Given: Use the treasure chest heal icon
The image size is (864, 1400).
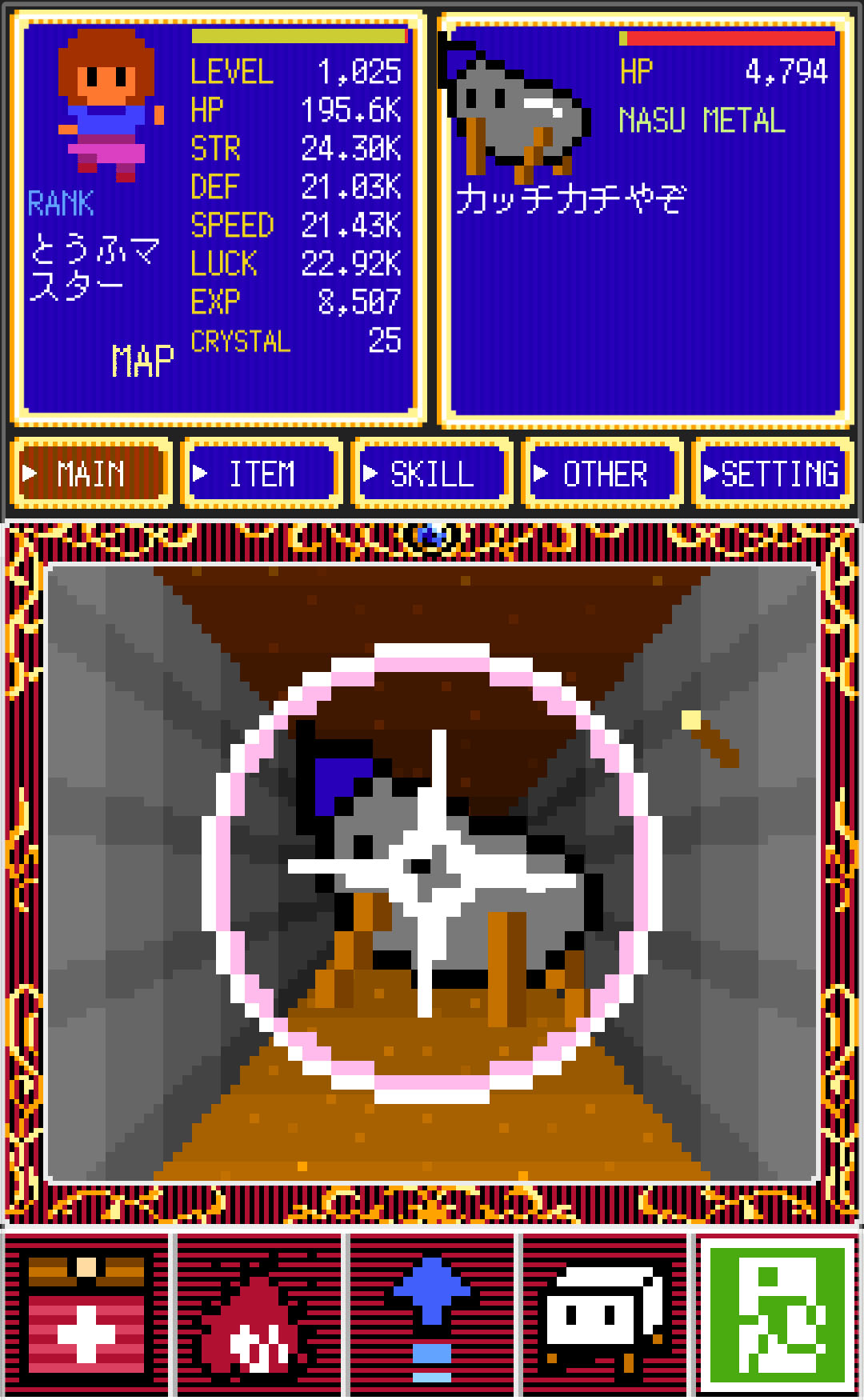Looking at the screenshot, I should 86,1316.
